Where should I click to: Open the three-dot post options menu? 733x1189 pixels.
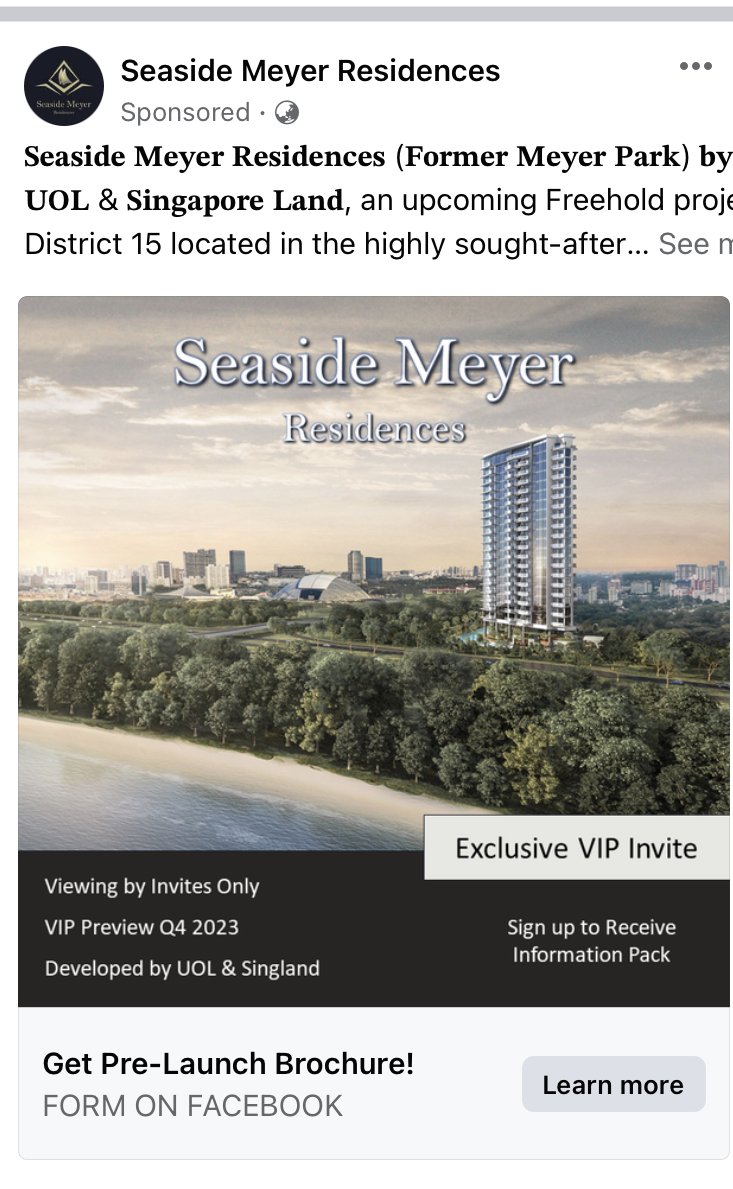pyautogui.click(x=695, y=67)
